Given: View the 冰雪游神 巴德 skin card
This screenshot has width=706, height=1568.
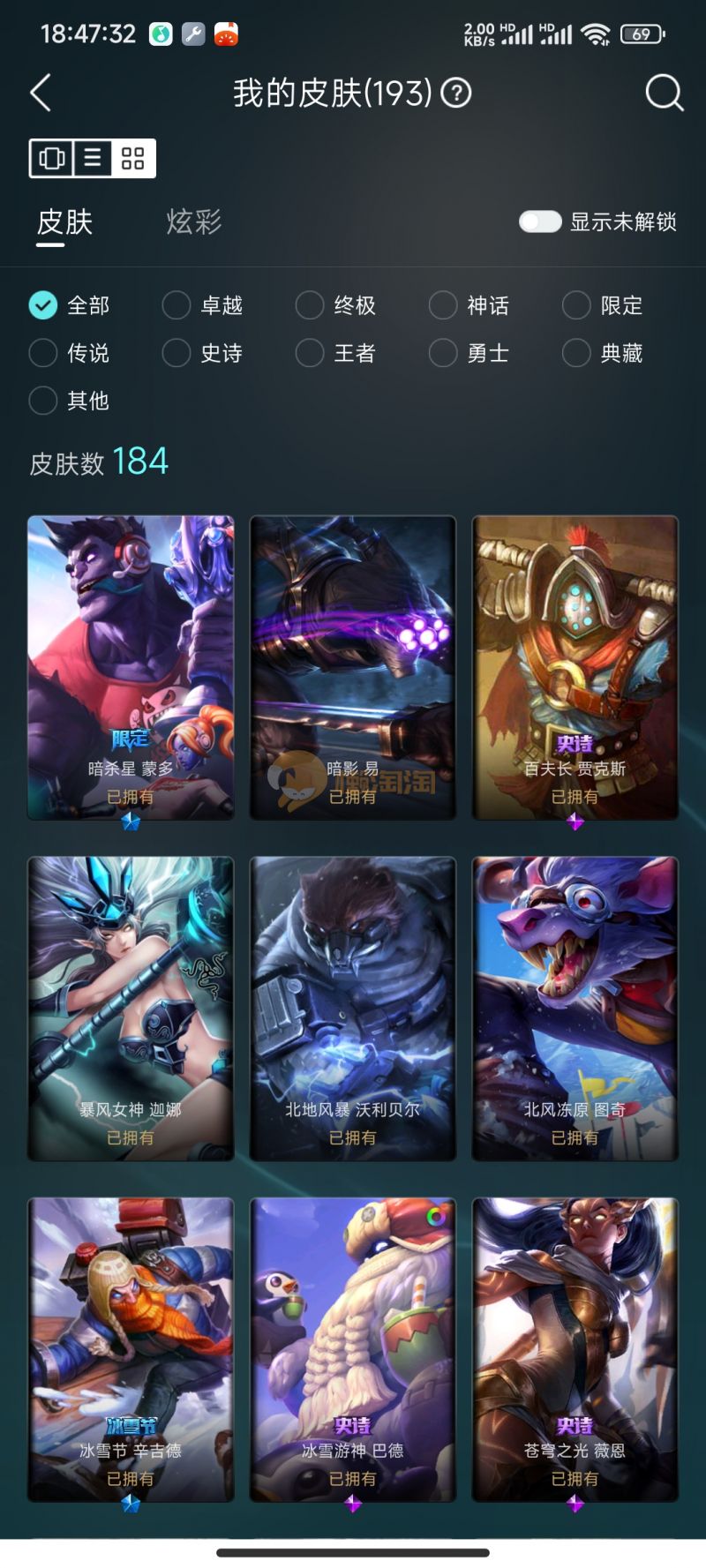Looking at the screenshot, I should pos(353,1348).
